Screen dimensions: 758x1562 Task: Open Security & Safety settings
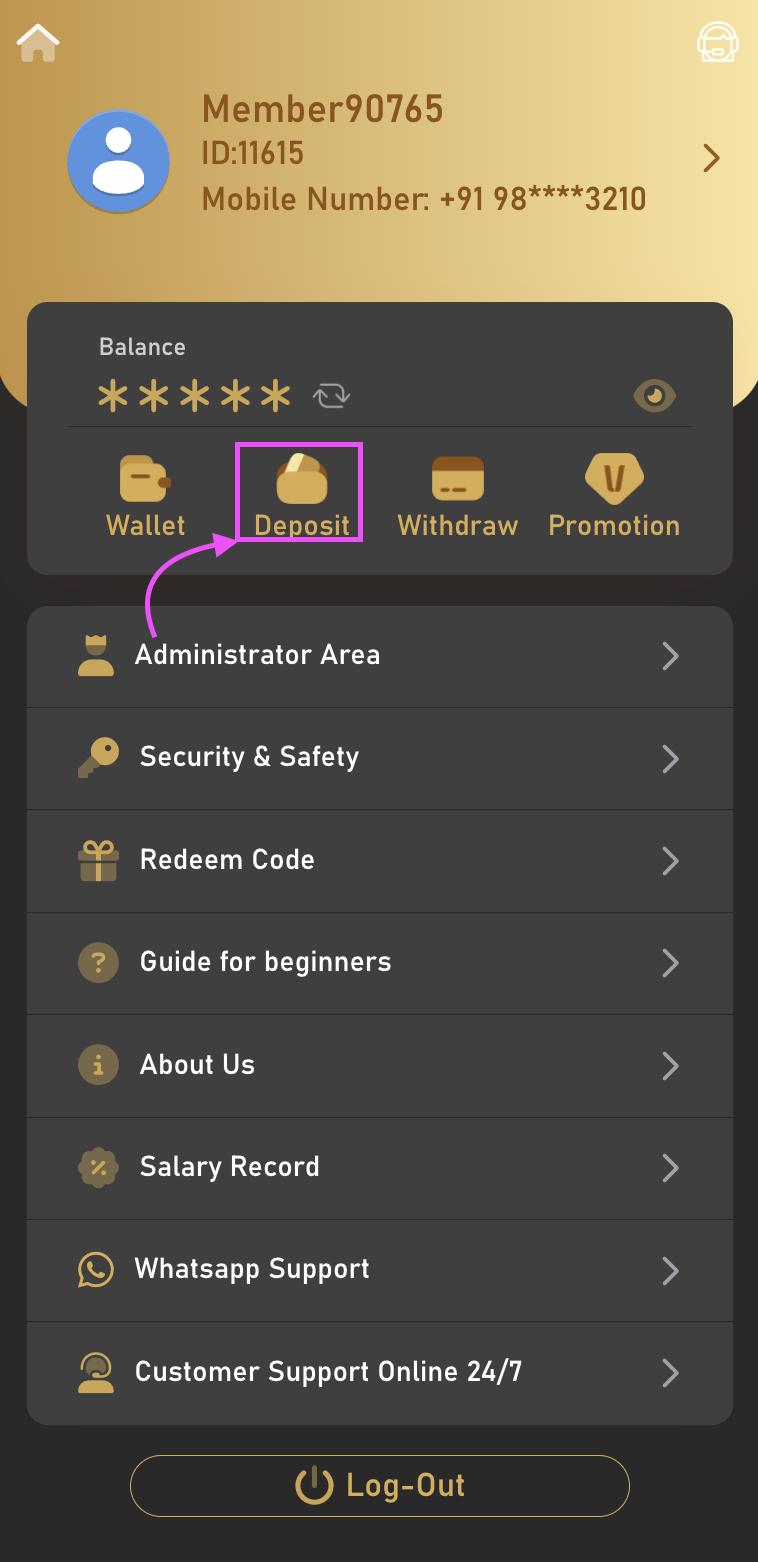379,758
